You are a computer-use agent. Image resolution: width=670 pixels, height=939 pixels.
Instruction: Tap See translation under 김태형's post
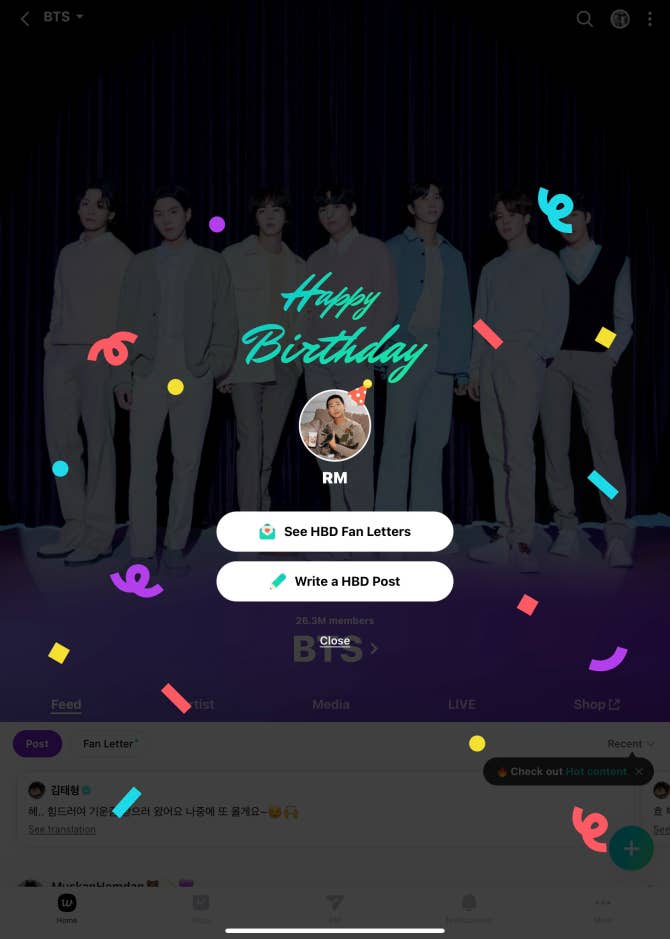pyautogui.click(x=62, y=829)
